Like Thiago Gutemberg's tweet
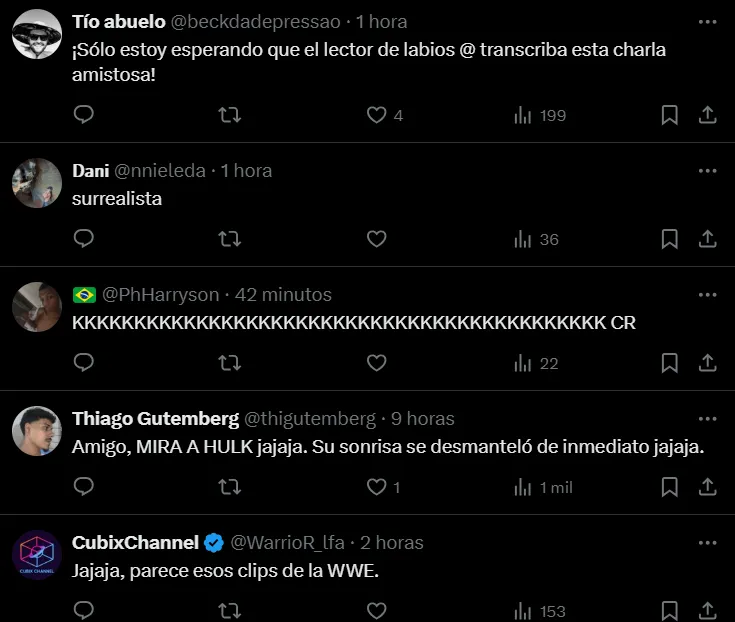Screen dimensions: 735x622 pyautogui.click(x=376, y=487)
